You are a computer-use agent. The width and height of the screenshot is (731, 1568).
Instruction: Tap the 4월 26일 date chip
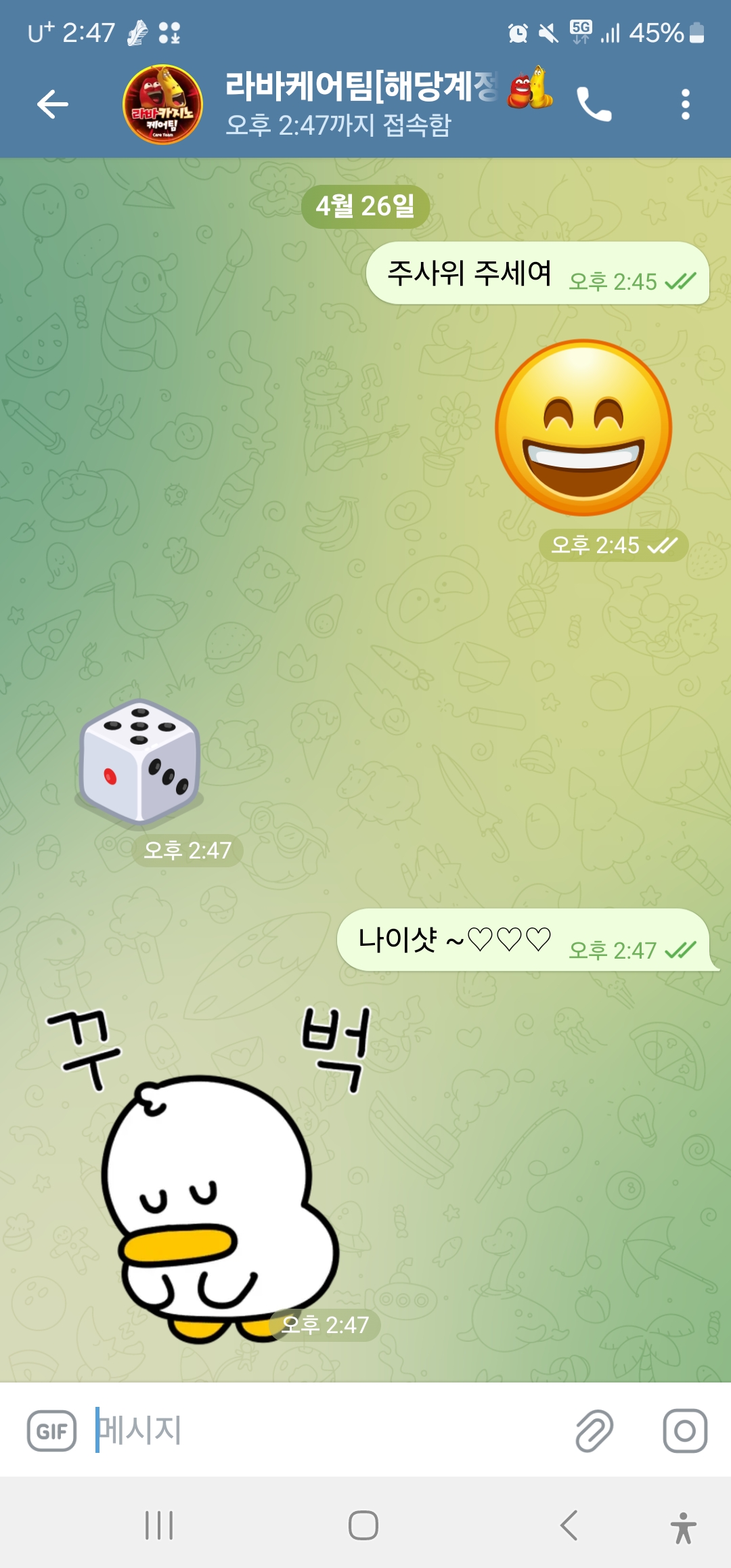coord(365,206)
